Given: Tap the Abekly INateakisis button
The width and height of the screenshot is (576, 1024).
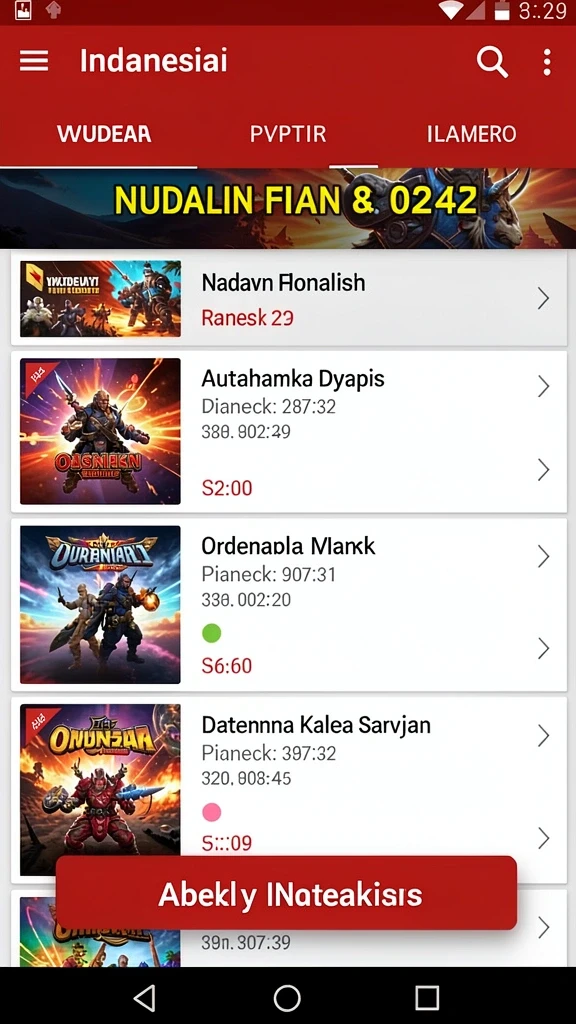Looking at the screenshot, I should pyautogui.click(x=286, y=894).
